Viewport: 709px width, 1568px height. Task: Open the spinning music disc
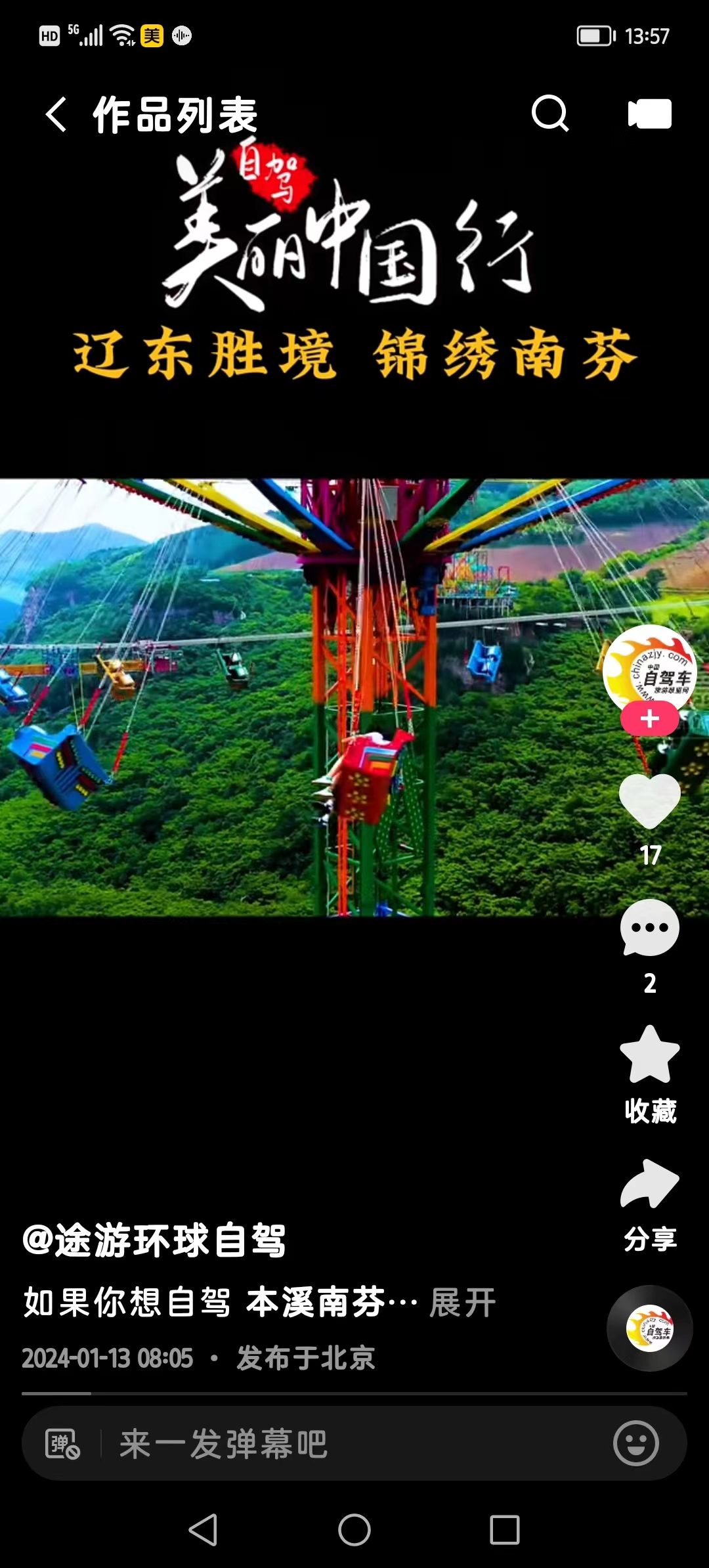[x=649, y=1328]
